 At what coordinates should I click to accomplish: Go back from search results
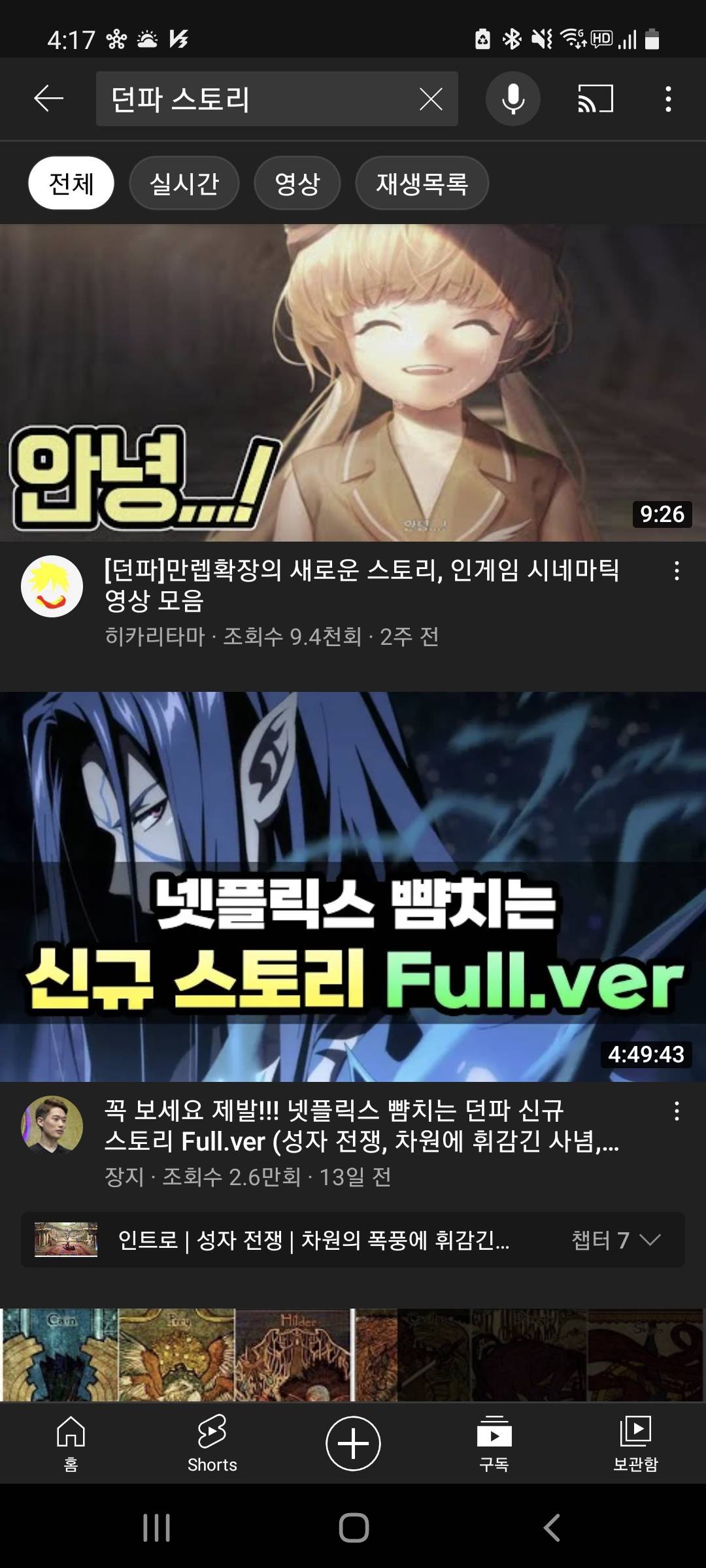pyautogui.click(x=48, y=99)
